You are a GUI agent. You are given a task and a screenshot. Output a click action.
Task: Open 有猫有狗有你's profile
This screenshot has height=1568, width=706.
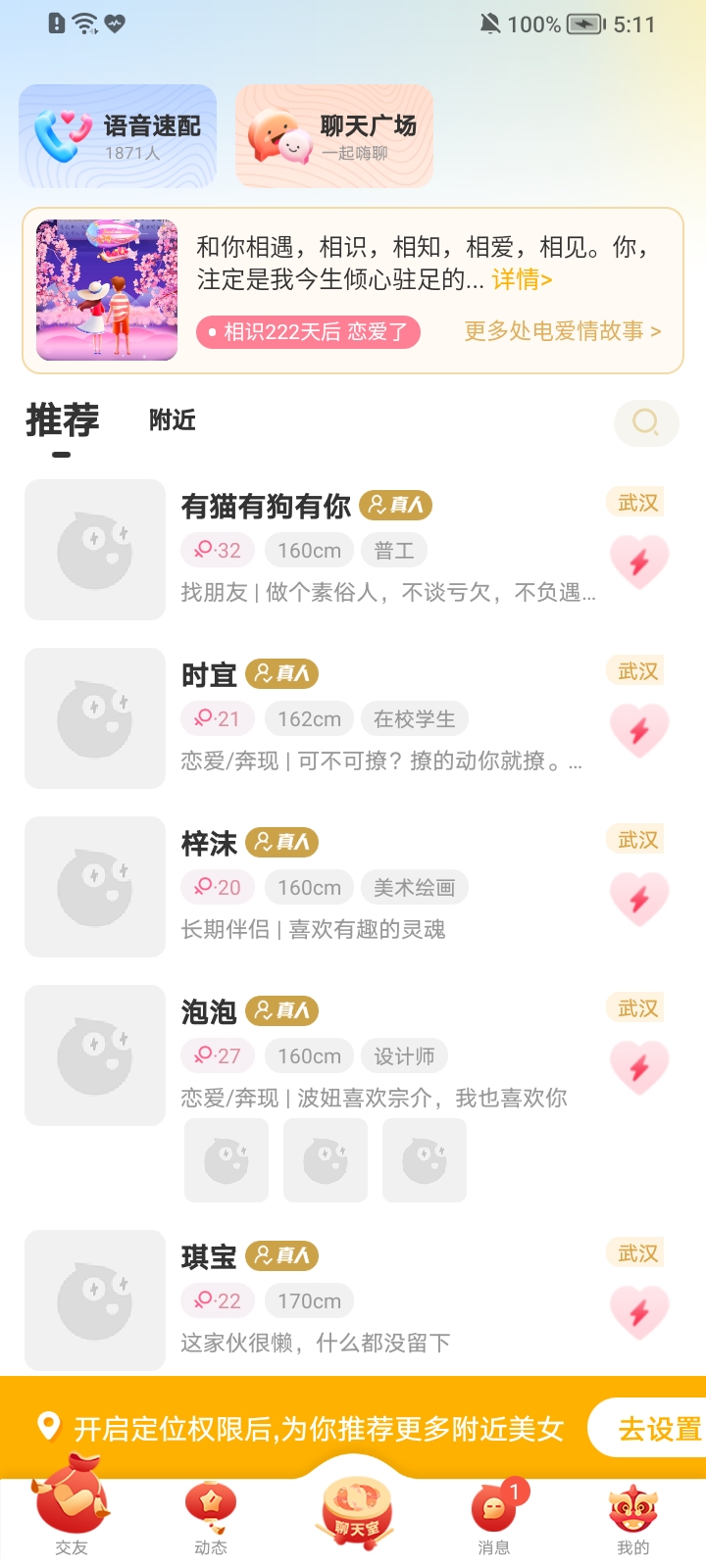coord(266,506)
